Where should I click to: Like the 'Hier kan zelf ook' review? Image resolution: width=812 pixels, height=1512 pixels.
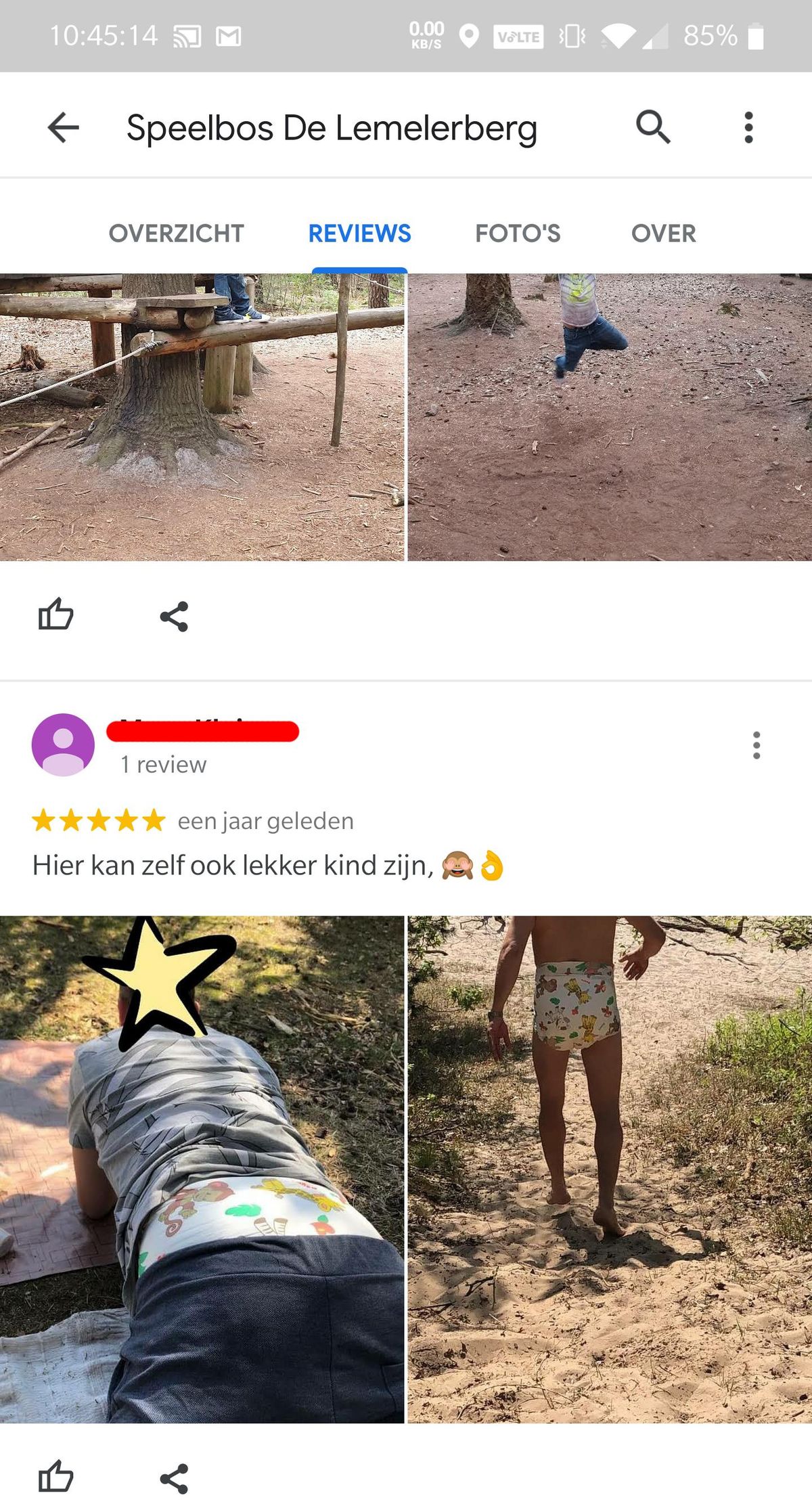pos(56,1477)
